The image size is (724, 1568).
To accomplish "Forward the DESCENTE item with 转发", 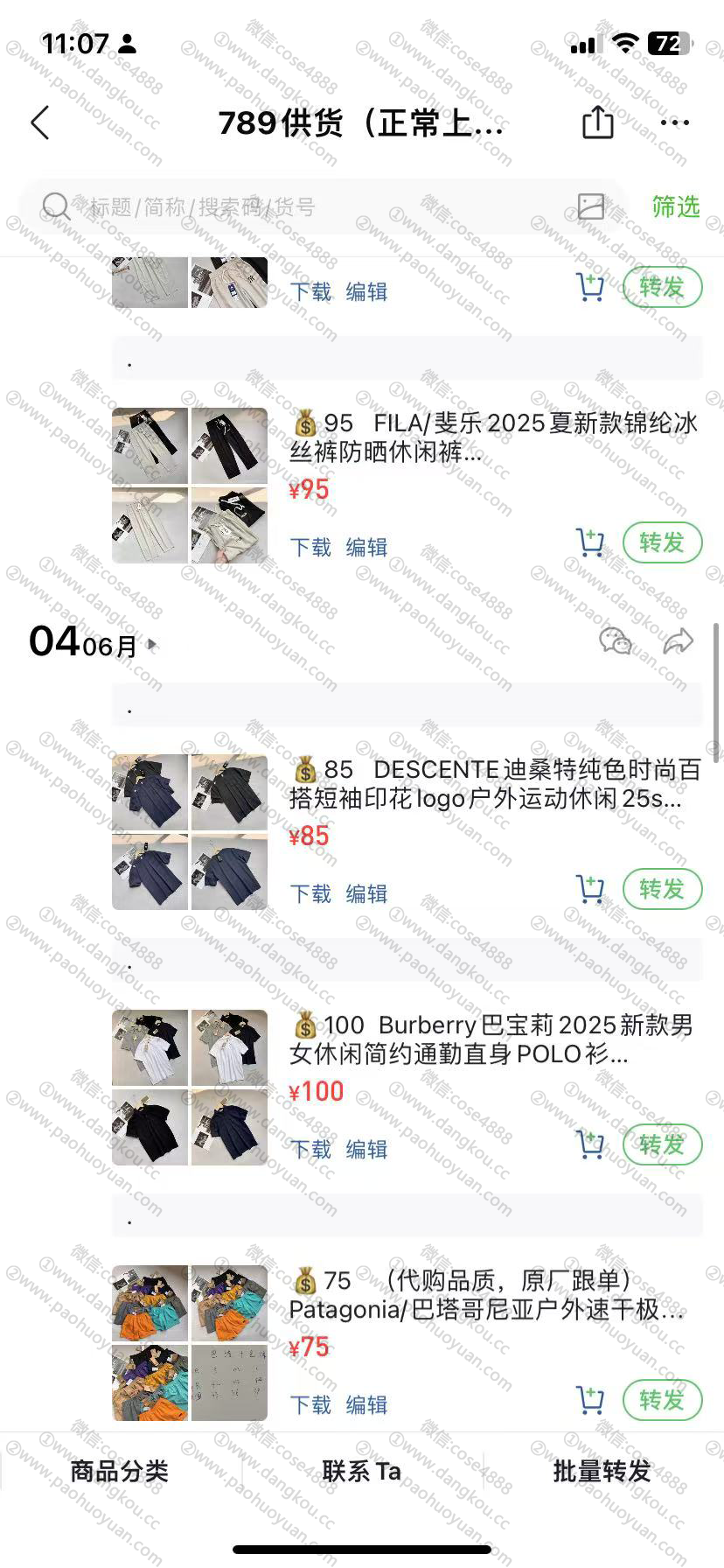I will coord(662,889).
